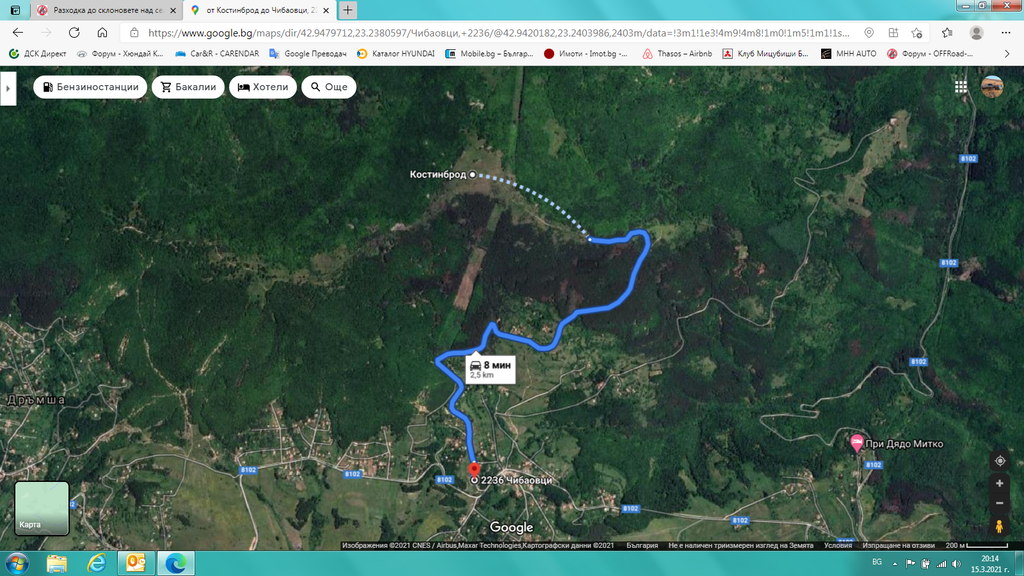1024x576 pixels.
Task: Show gas stations with the Бензиностанции chip
Action: pos(90,87)
